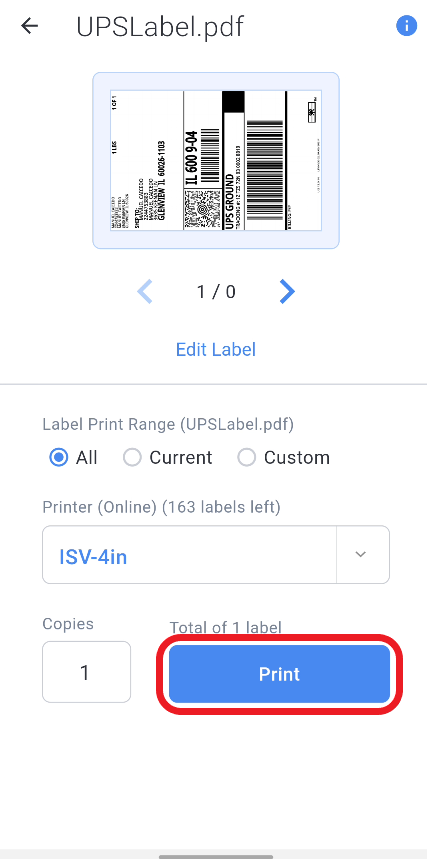427x859 pixels.
Task: Open Edit Label
Action: 216,350
